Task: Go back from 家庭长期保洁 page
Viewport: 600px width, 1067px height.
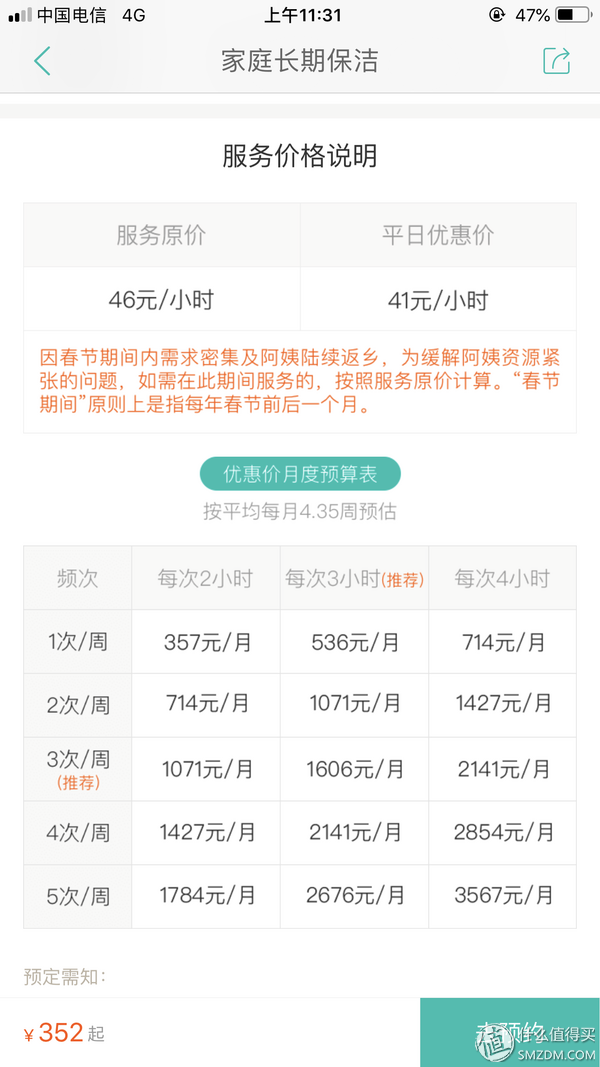Action: [x=42, y=61]
